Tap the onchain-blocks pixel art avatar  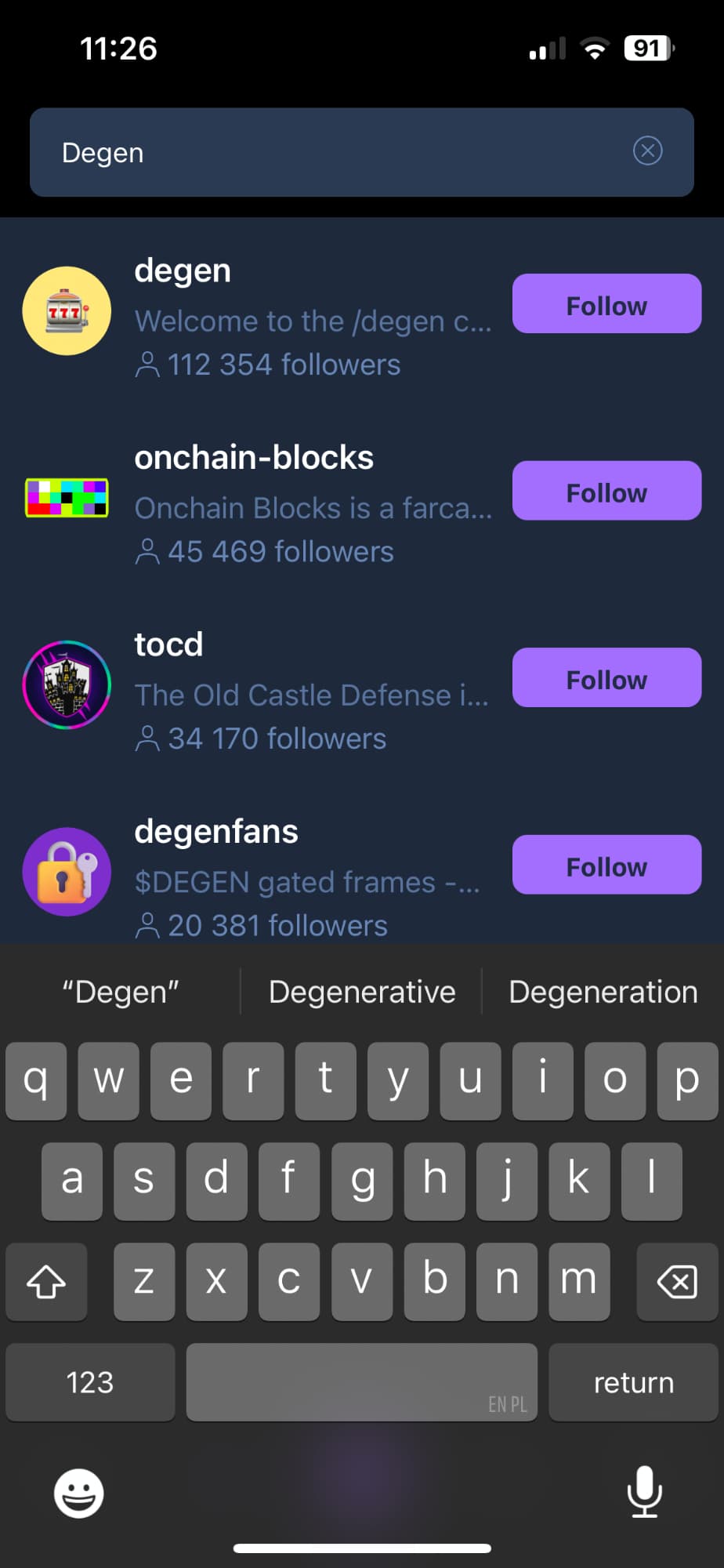67,497
